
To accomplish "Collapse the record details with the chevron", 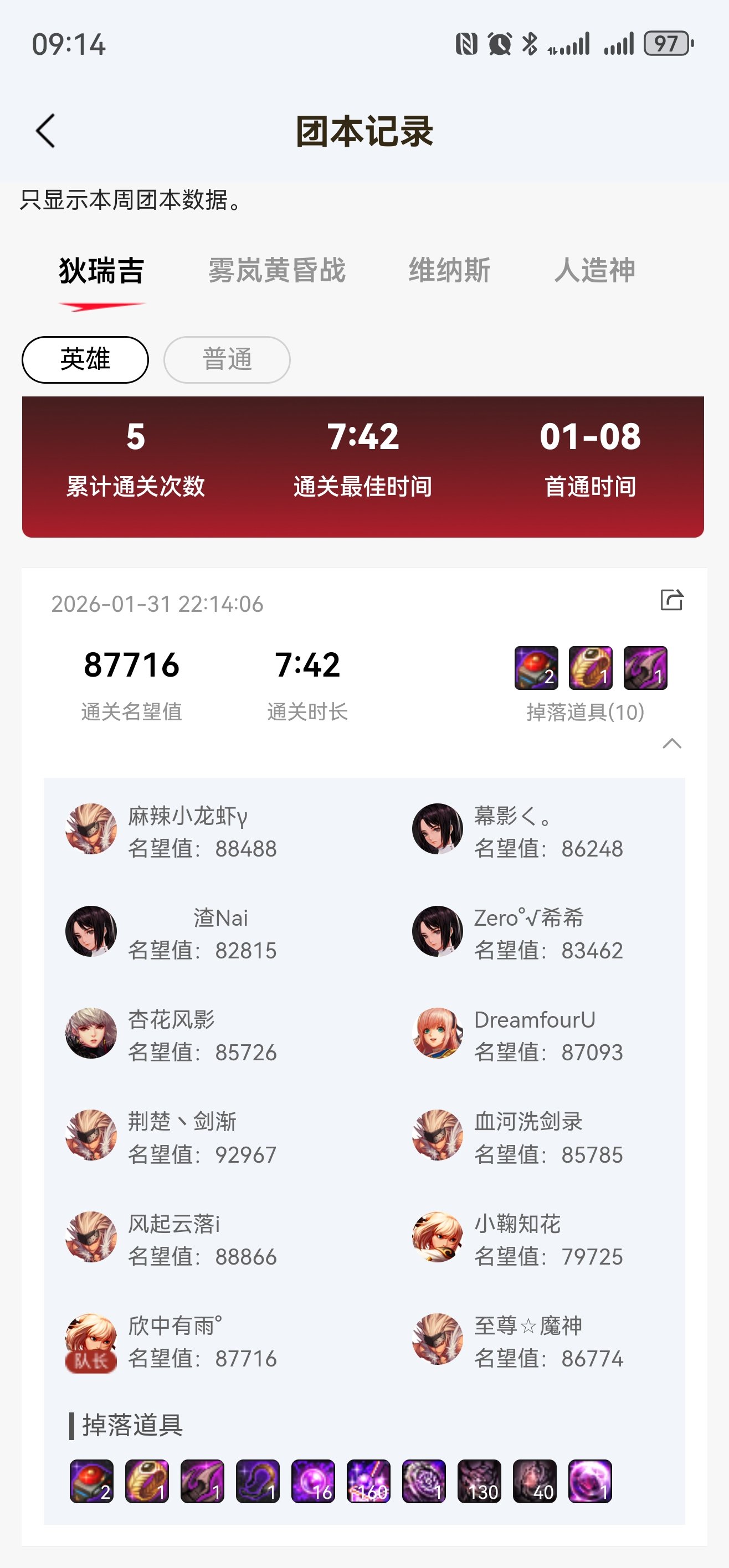I will tap(672, 744).
